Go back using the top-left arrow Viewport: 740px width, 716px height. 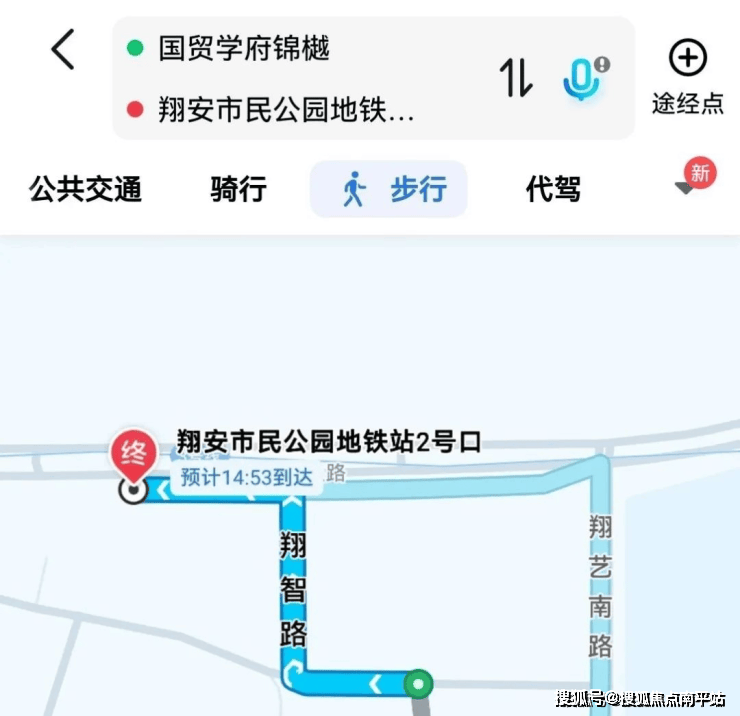coord(63,49)
